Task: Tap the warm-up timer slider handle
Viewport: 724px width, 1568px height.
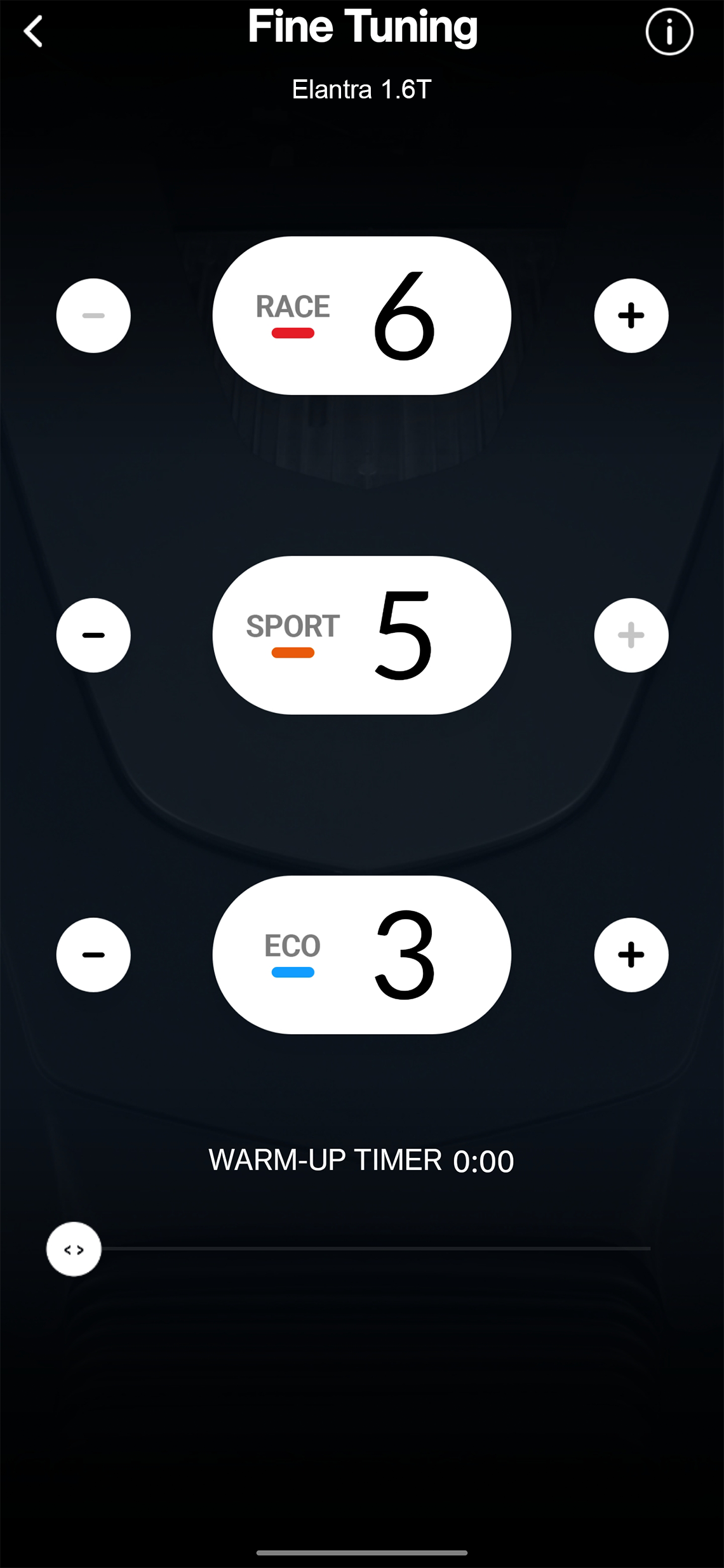Action: click(x=74, y=1249)
